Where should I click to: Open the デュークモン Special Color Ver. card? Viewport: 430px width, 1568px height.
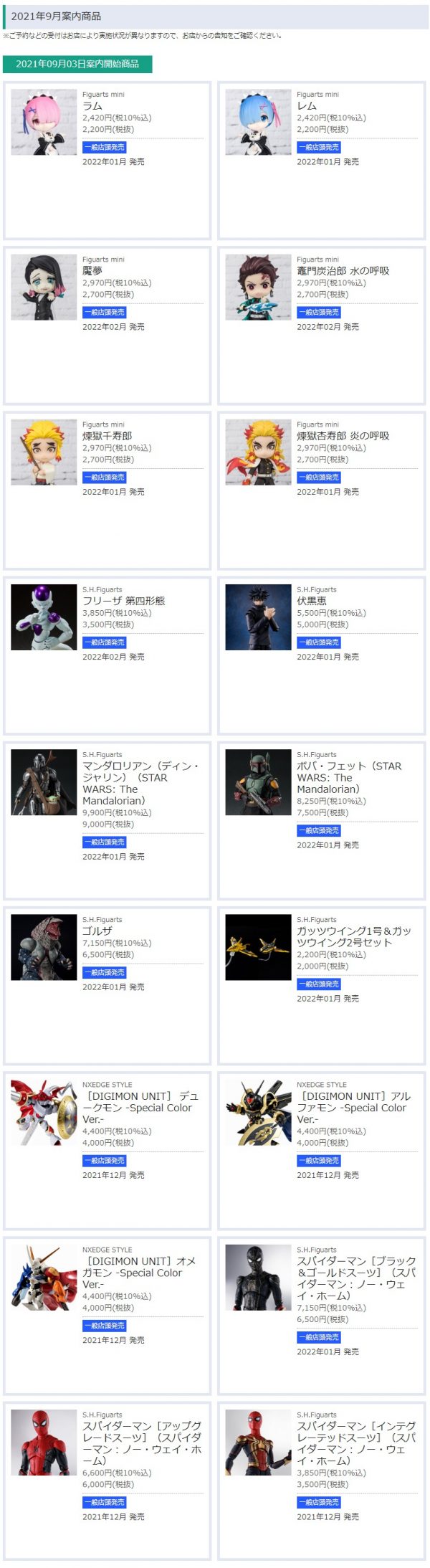107,1150
